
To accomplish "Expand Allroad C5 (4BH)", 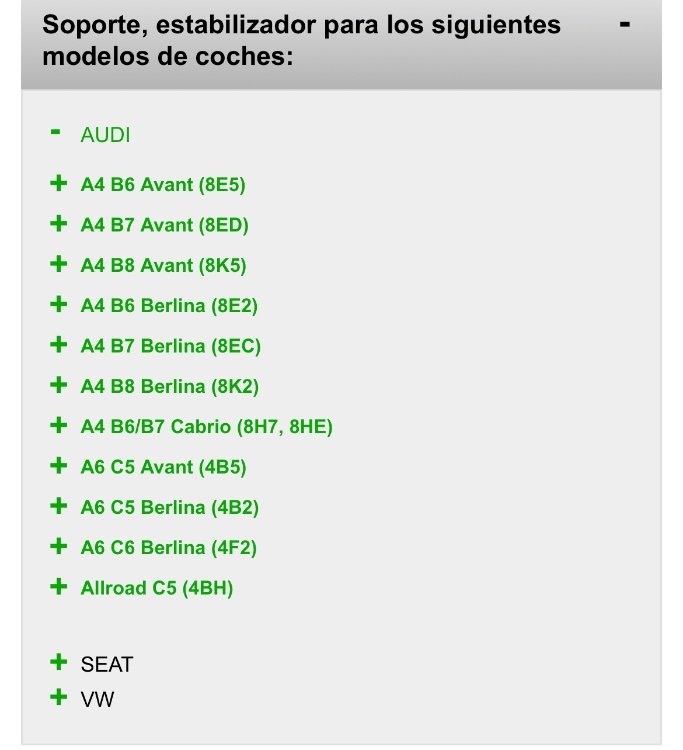I will (58, 587).
